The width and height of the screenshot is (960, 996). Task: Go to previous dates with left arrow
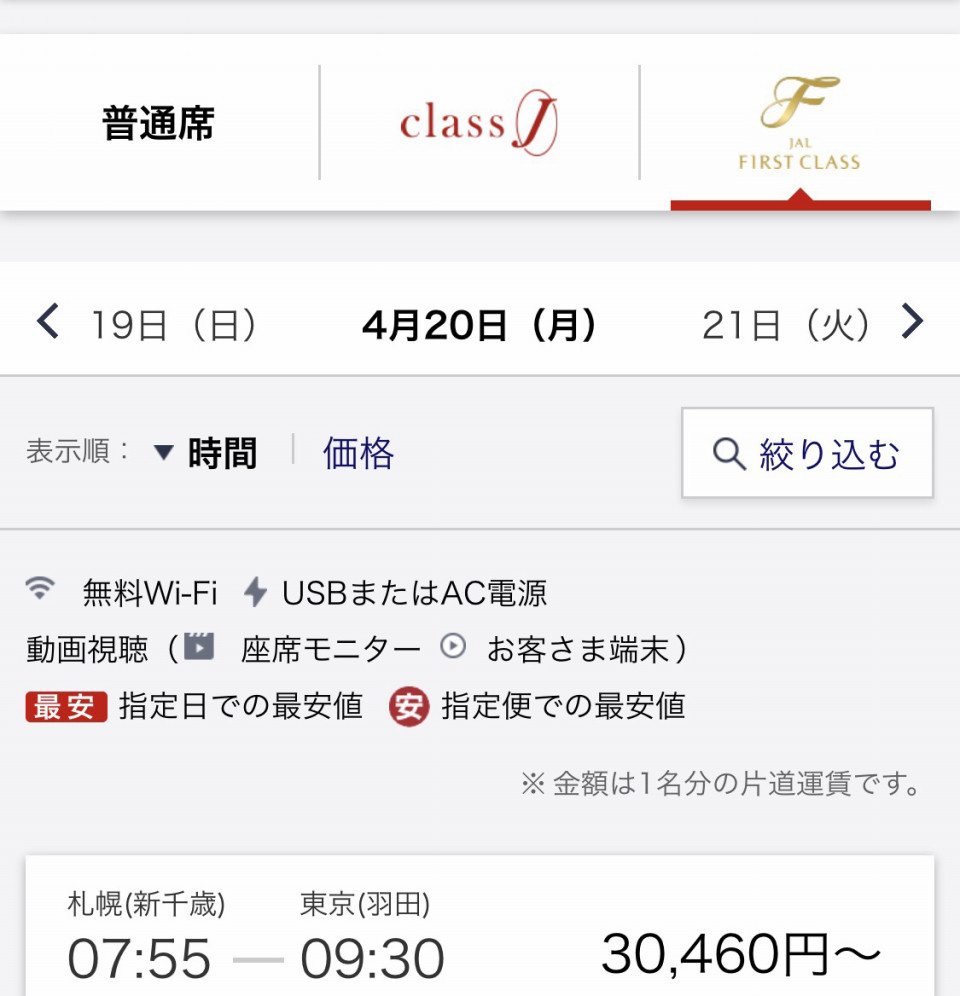47,323
